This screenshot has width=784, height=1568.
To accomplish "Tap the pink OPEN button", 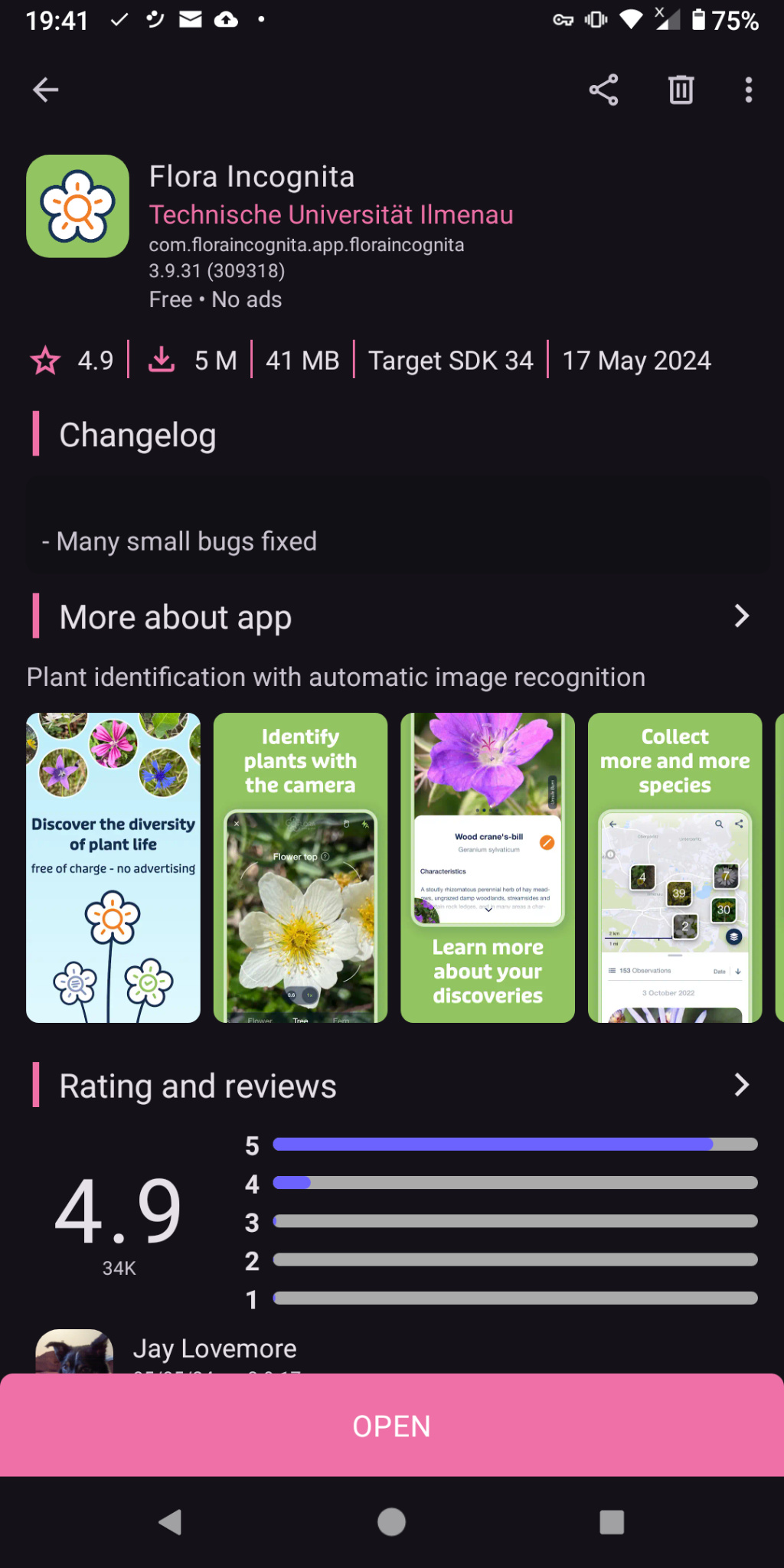I will coord(392,1426).
